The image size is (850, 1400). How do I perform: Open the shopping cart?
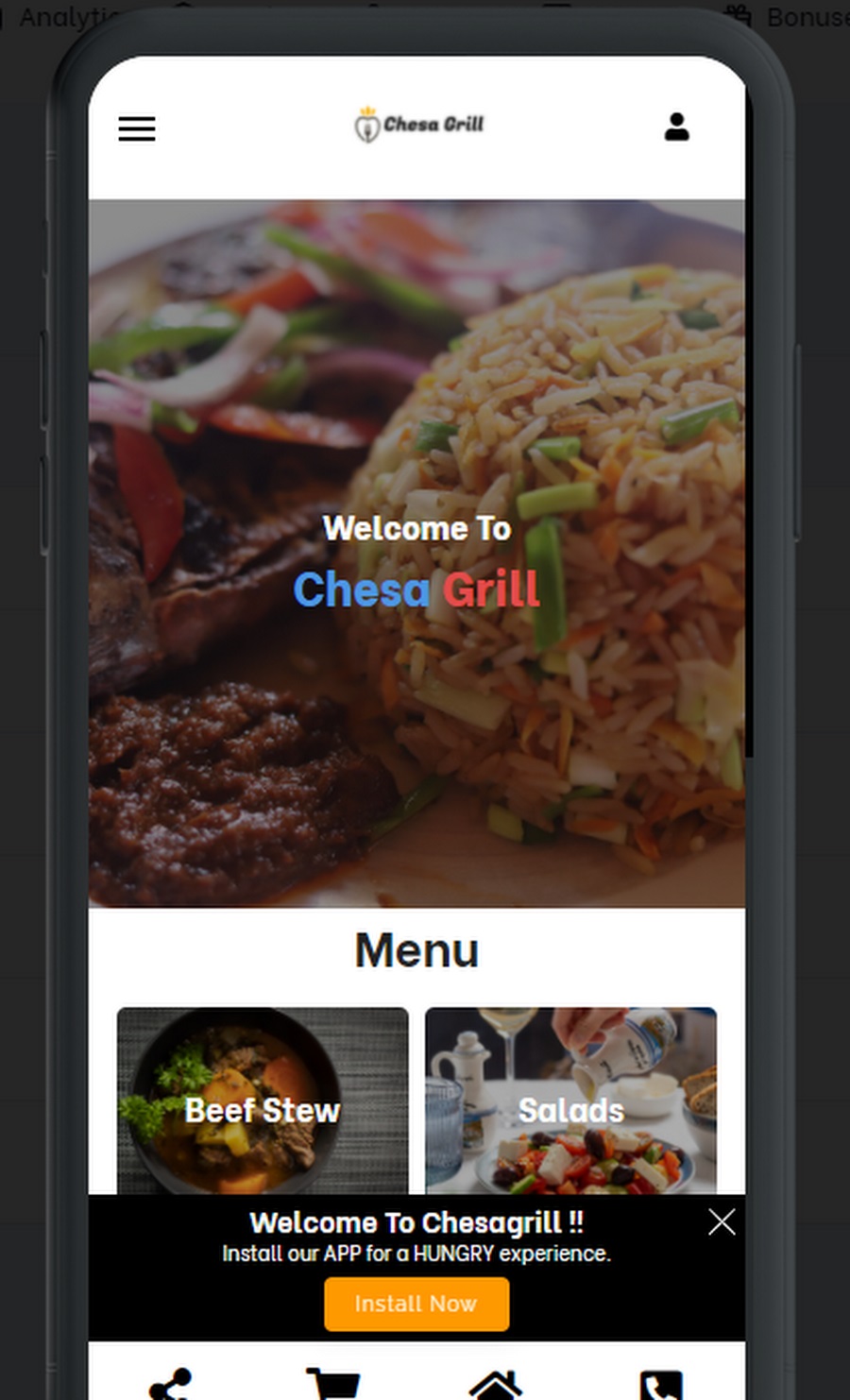point(333,1385)
